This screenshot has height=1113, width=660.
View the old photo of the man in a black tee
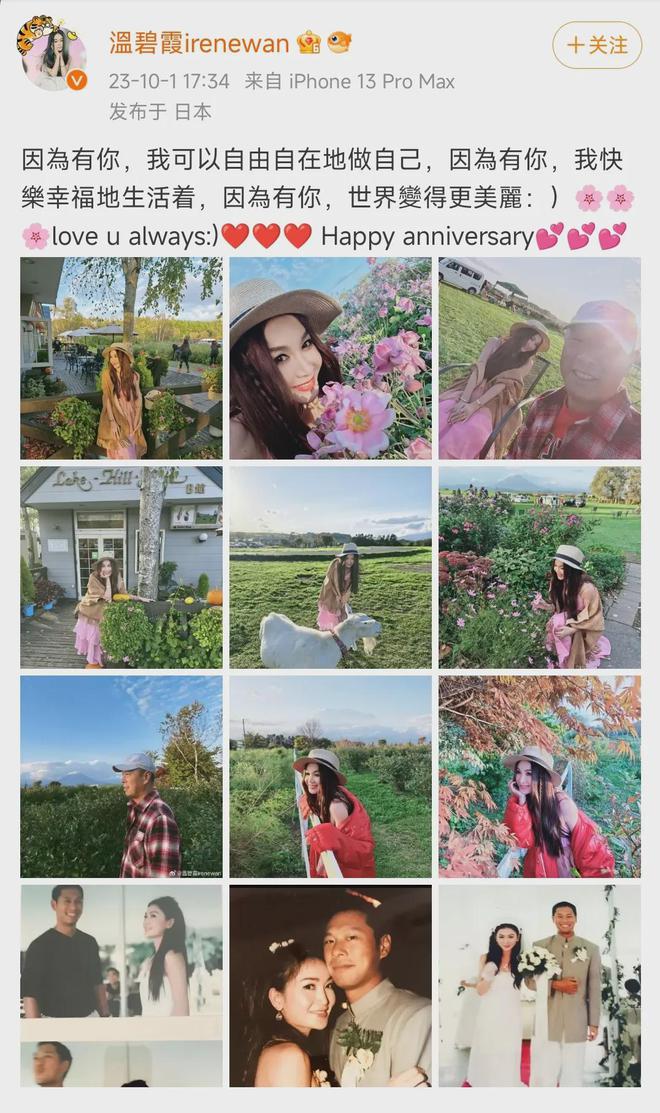(121, 986)
